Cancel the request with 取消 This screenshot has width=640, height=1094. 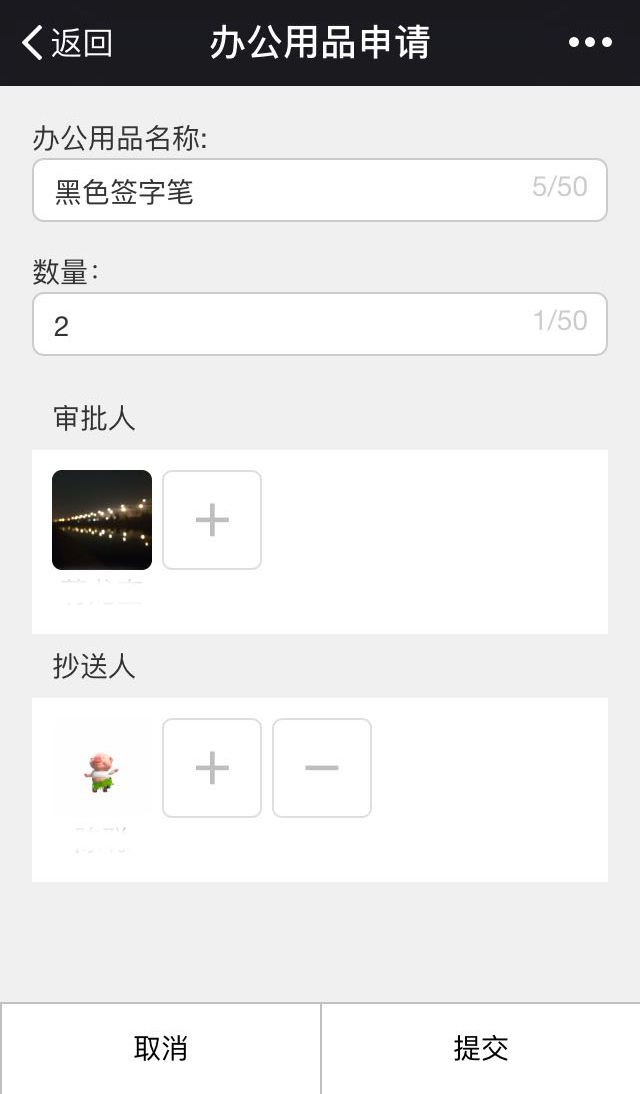coord(161,1049)
